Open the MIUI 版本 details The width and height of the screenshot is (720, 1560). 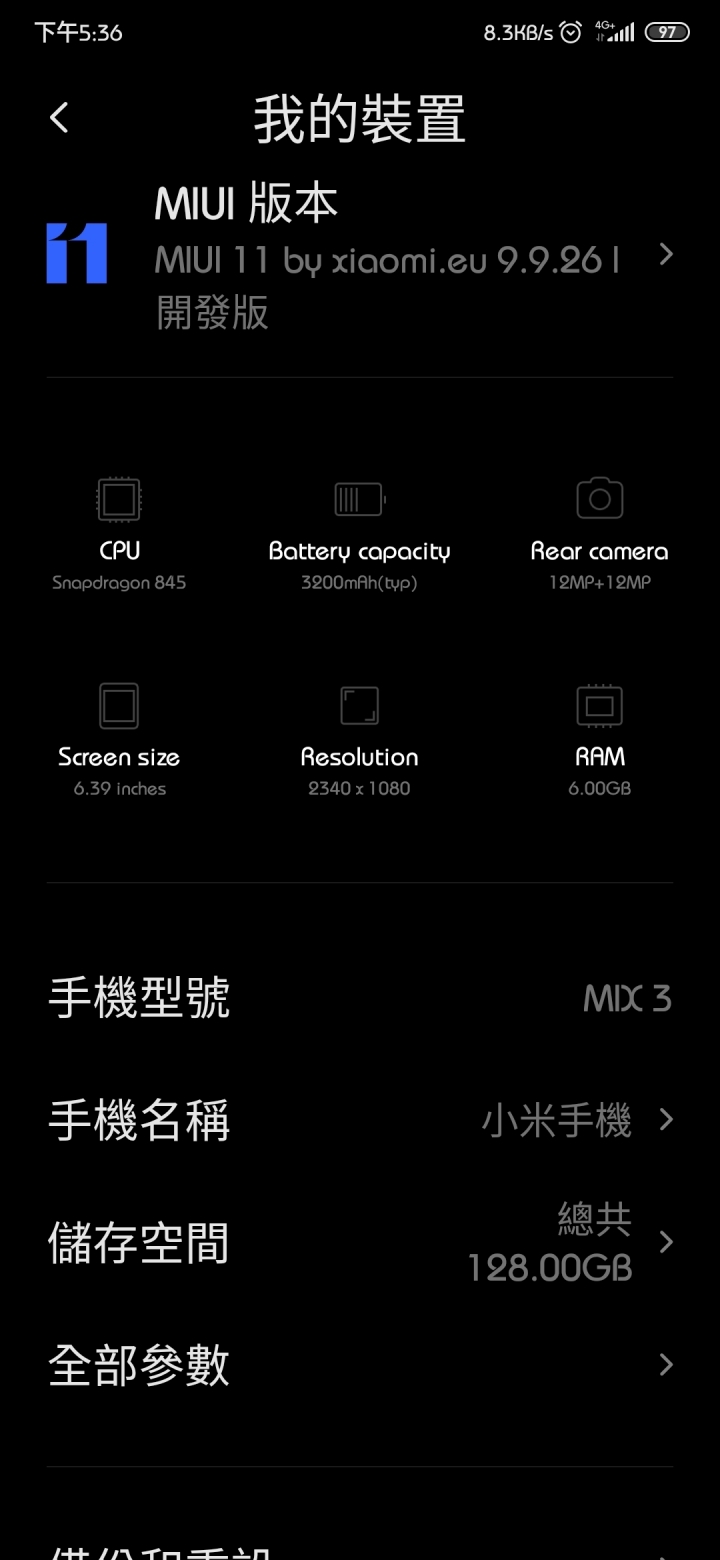[x=360, y=256]
